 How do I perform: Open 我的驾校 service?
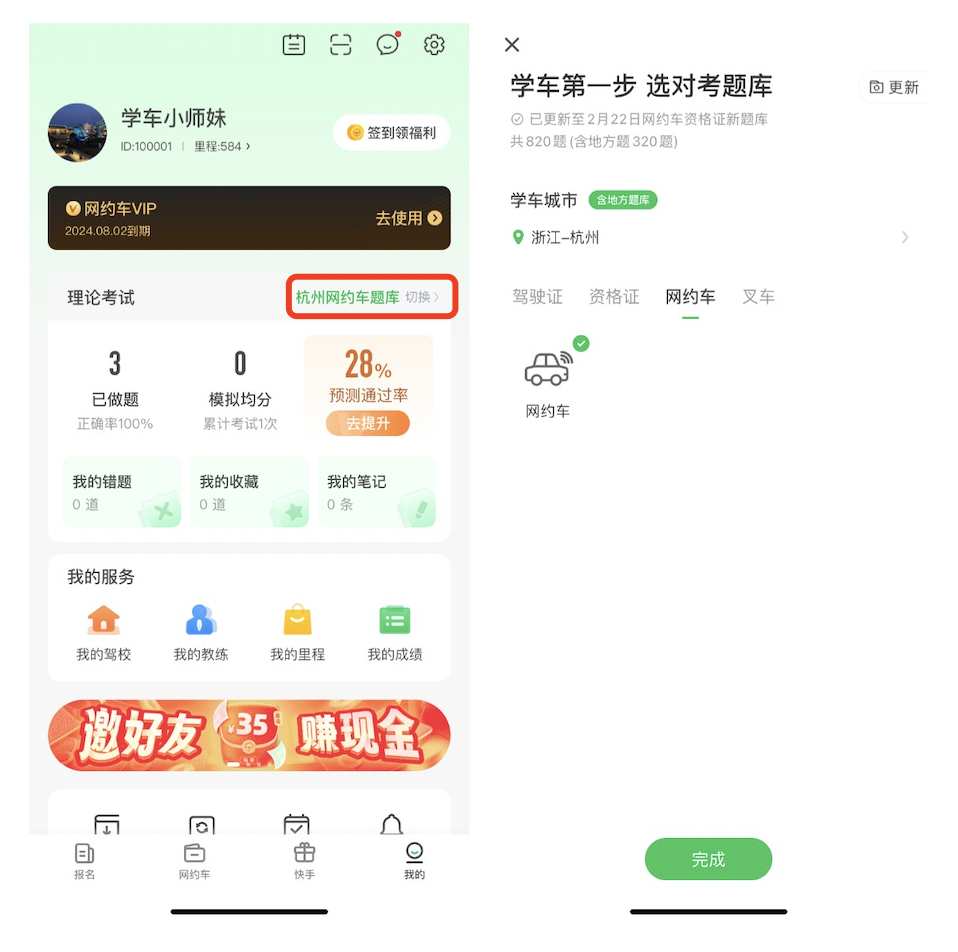coord(104,633)
